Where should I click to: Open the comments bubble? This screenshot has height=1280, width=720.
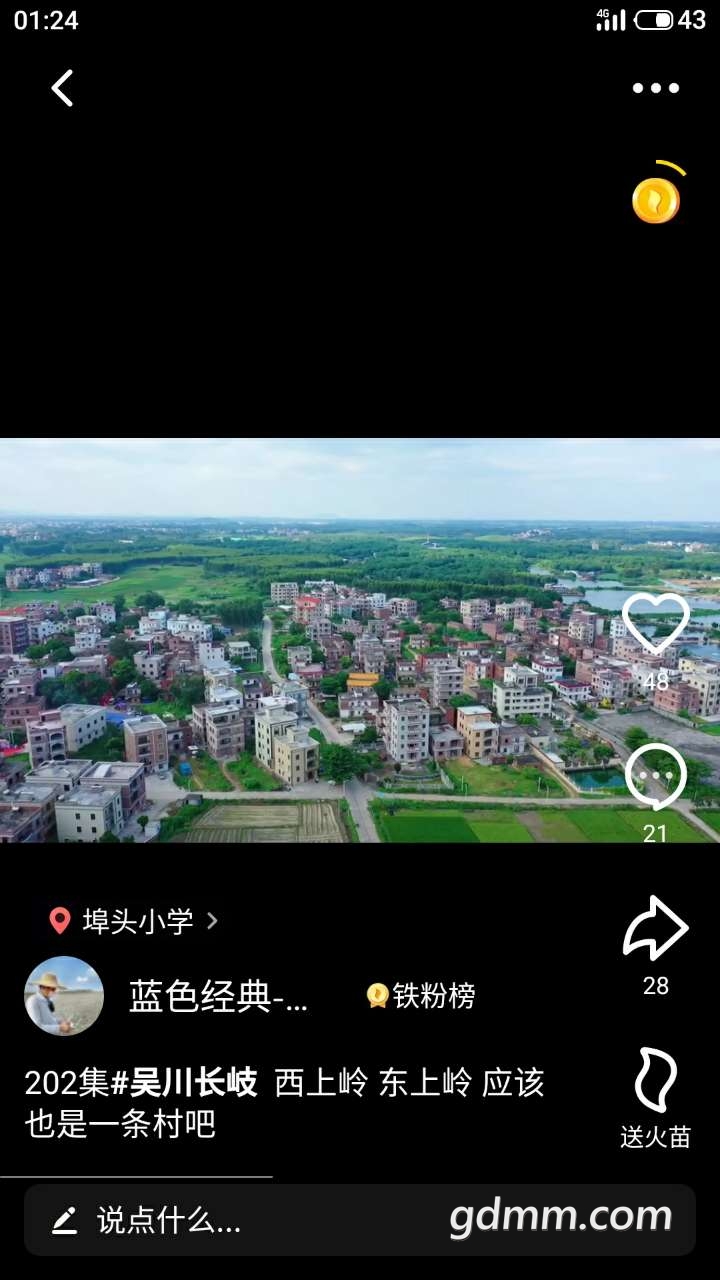coord(656,778)
